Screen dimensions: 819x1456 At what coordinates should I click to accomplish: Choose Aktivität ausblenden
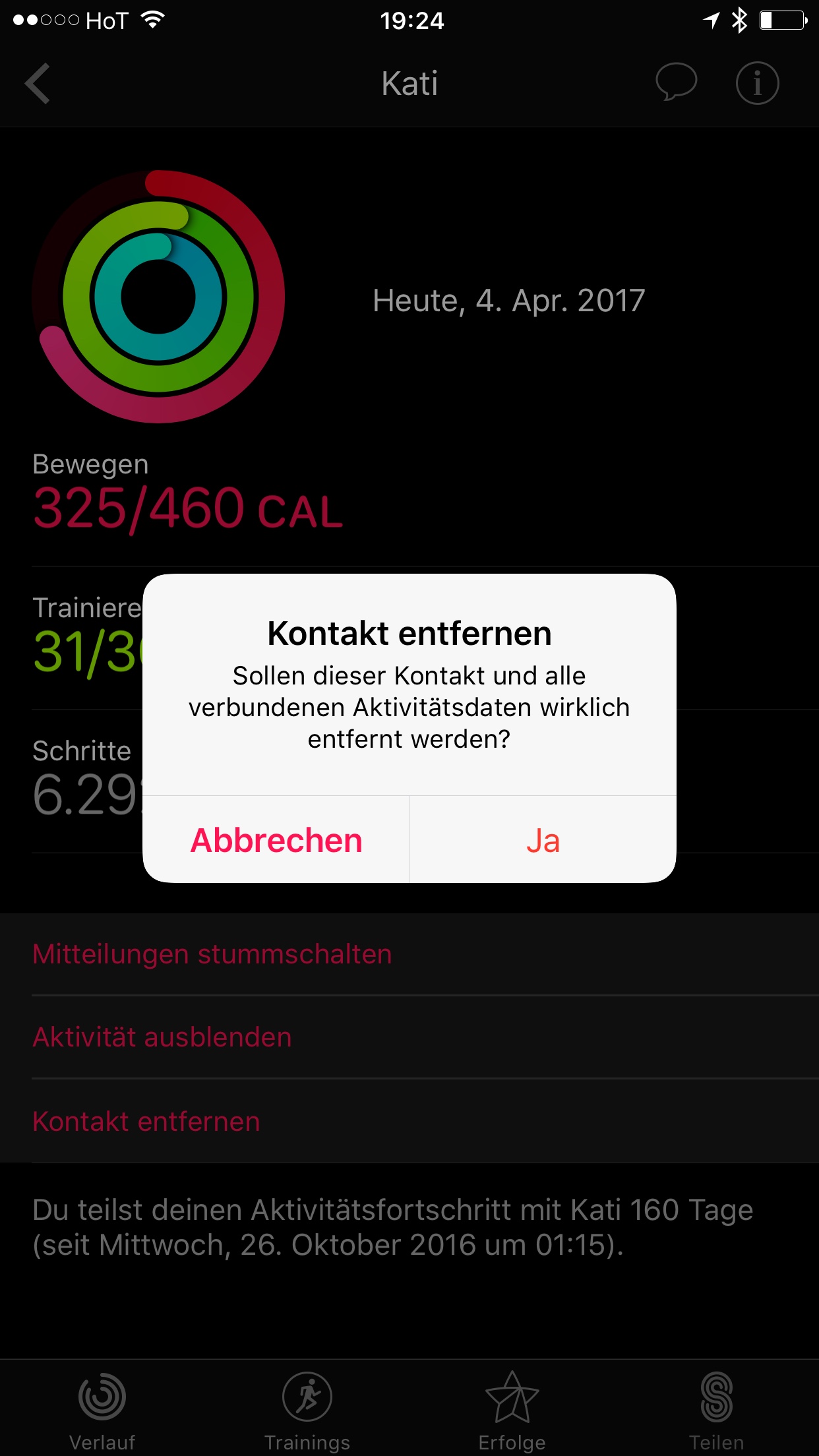pyautogui.click(x=162, y=1037)
